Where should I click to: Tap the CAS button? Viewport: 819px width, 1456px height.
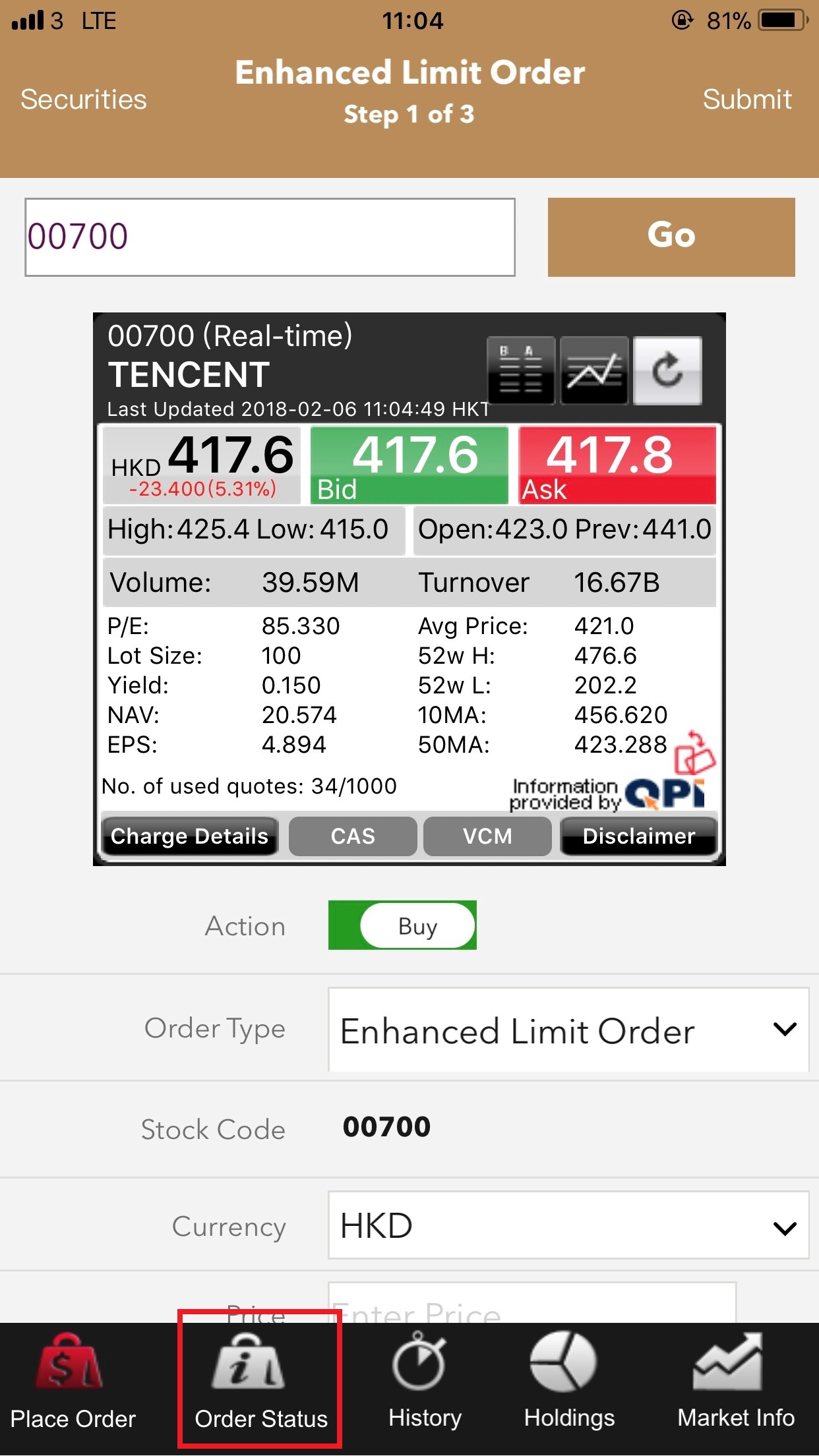353,836
